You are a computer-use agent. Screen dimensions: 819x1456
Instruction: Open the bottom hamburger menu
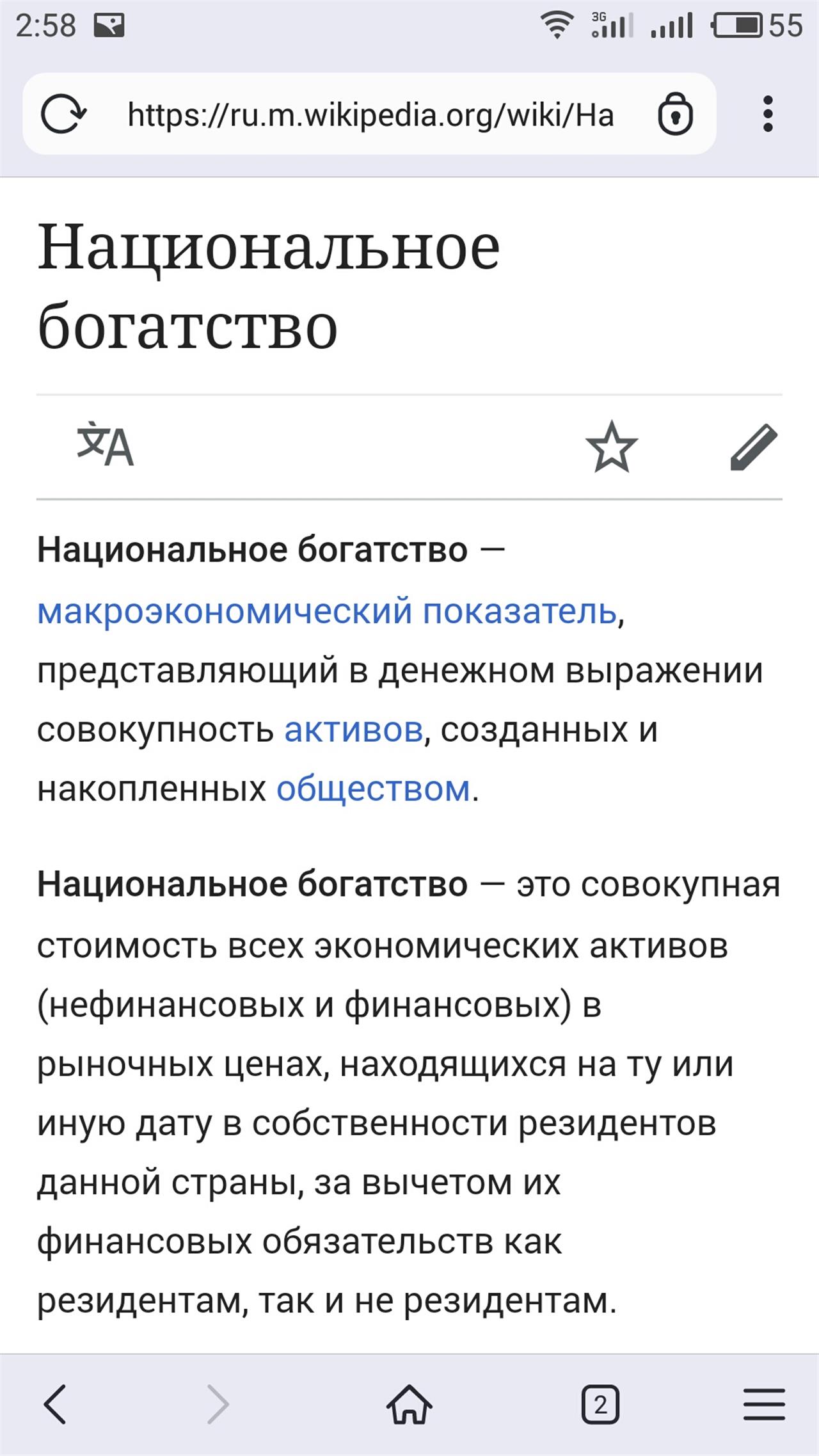[764, 1405]
